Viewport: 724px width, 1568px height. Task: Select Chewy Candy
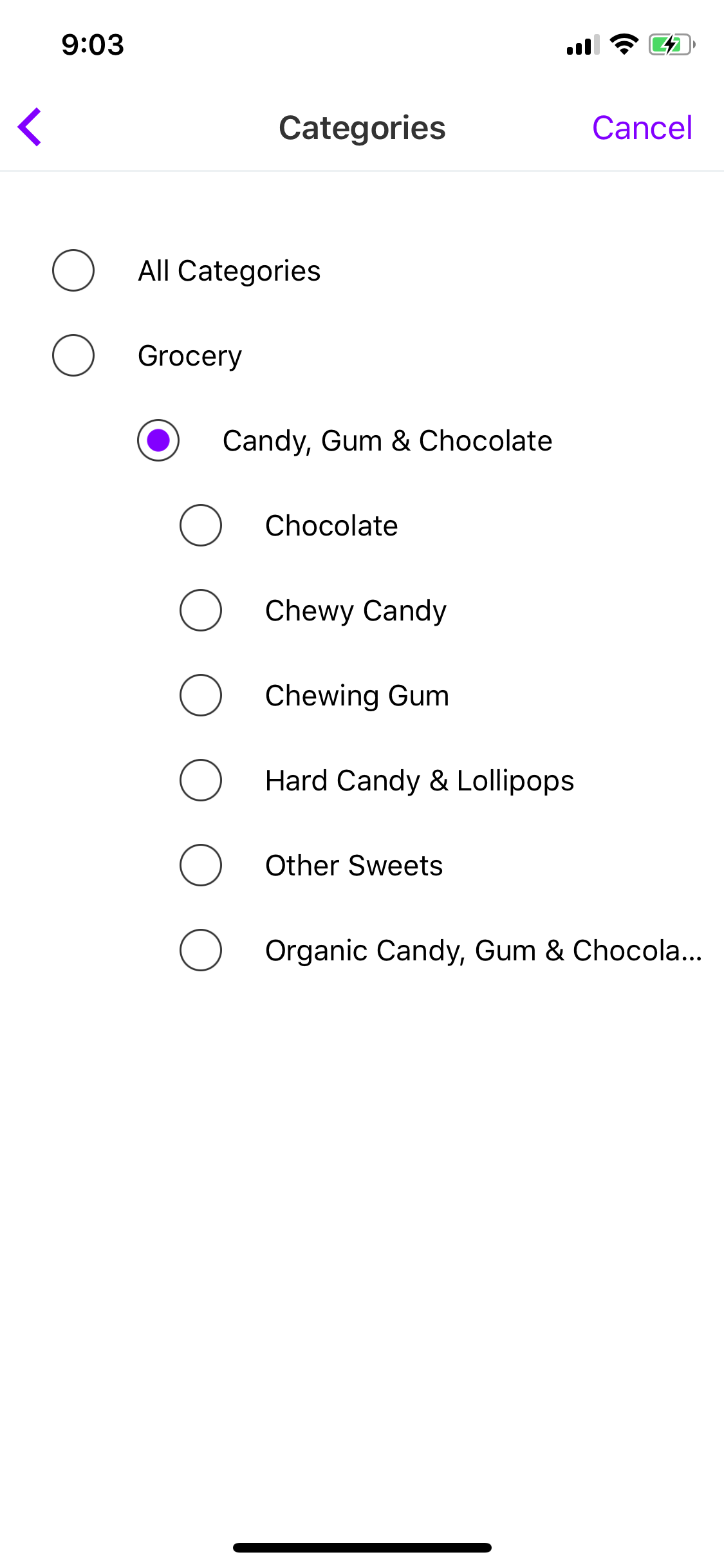(201, 610)
